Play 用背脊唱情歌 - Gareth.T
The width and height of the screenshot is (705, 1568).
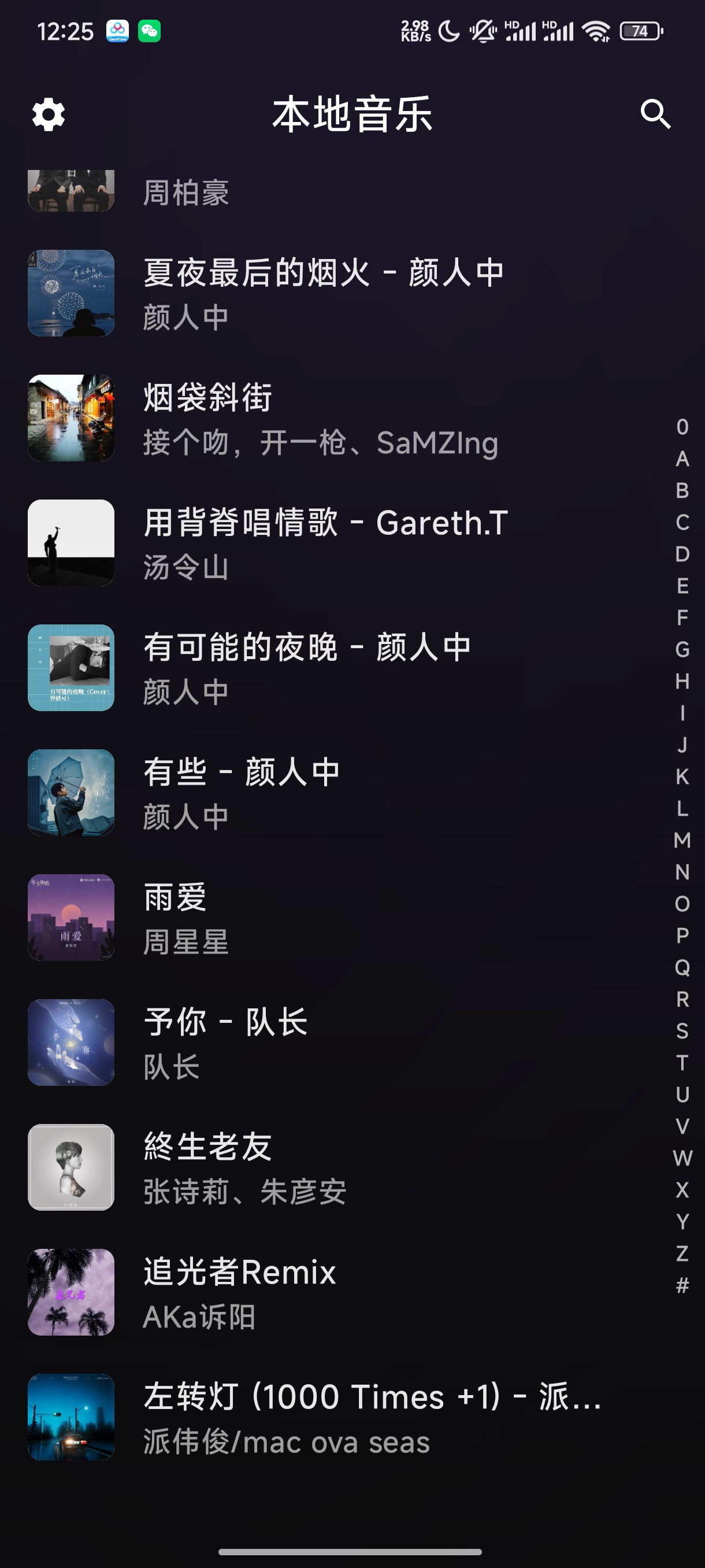(322, 543)
